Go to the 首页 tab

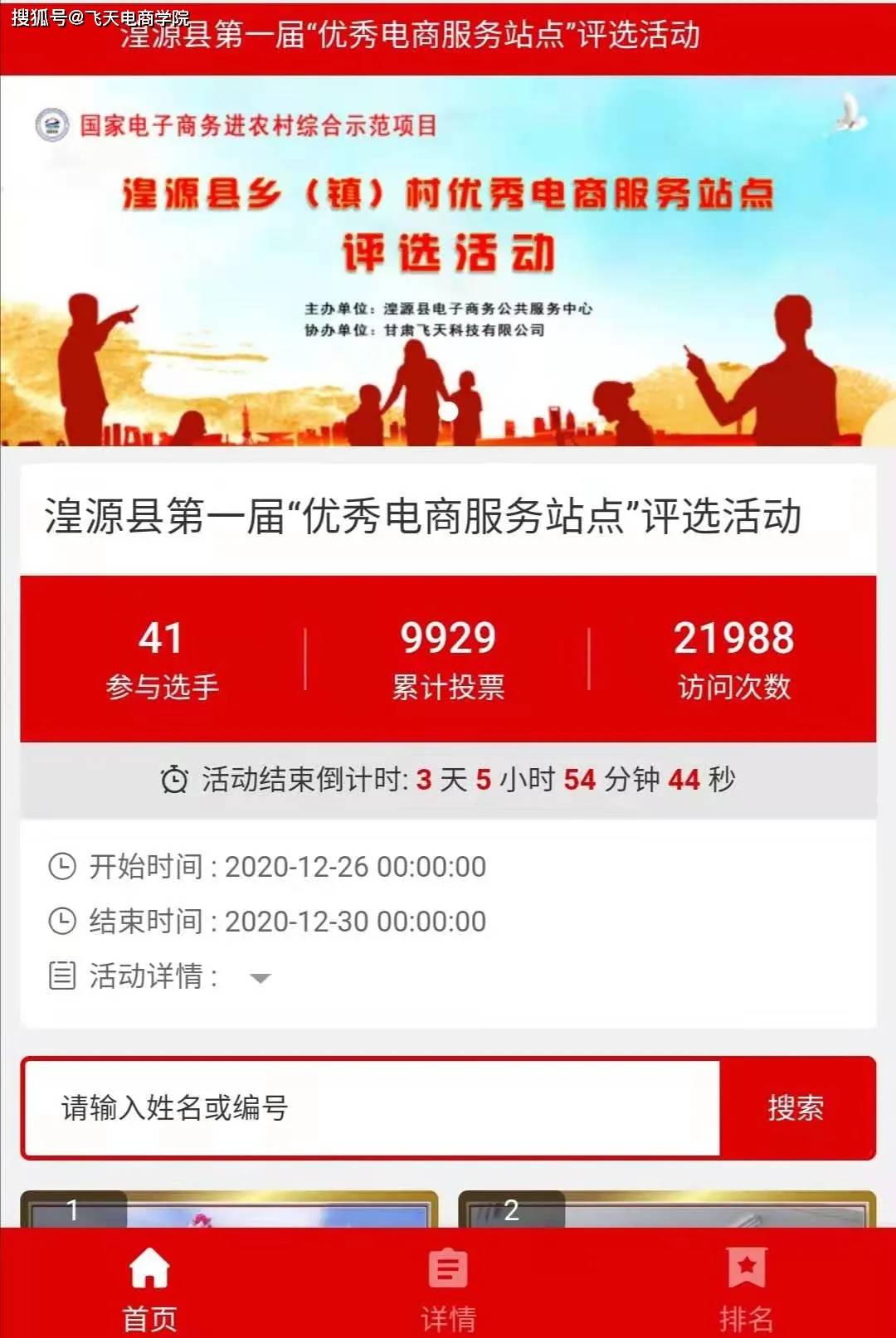coord(150,1286)
